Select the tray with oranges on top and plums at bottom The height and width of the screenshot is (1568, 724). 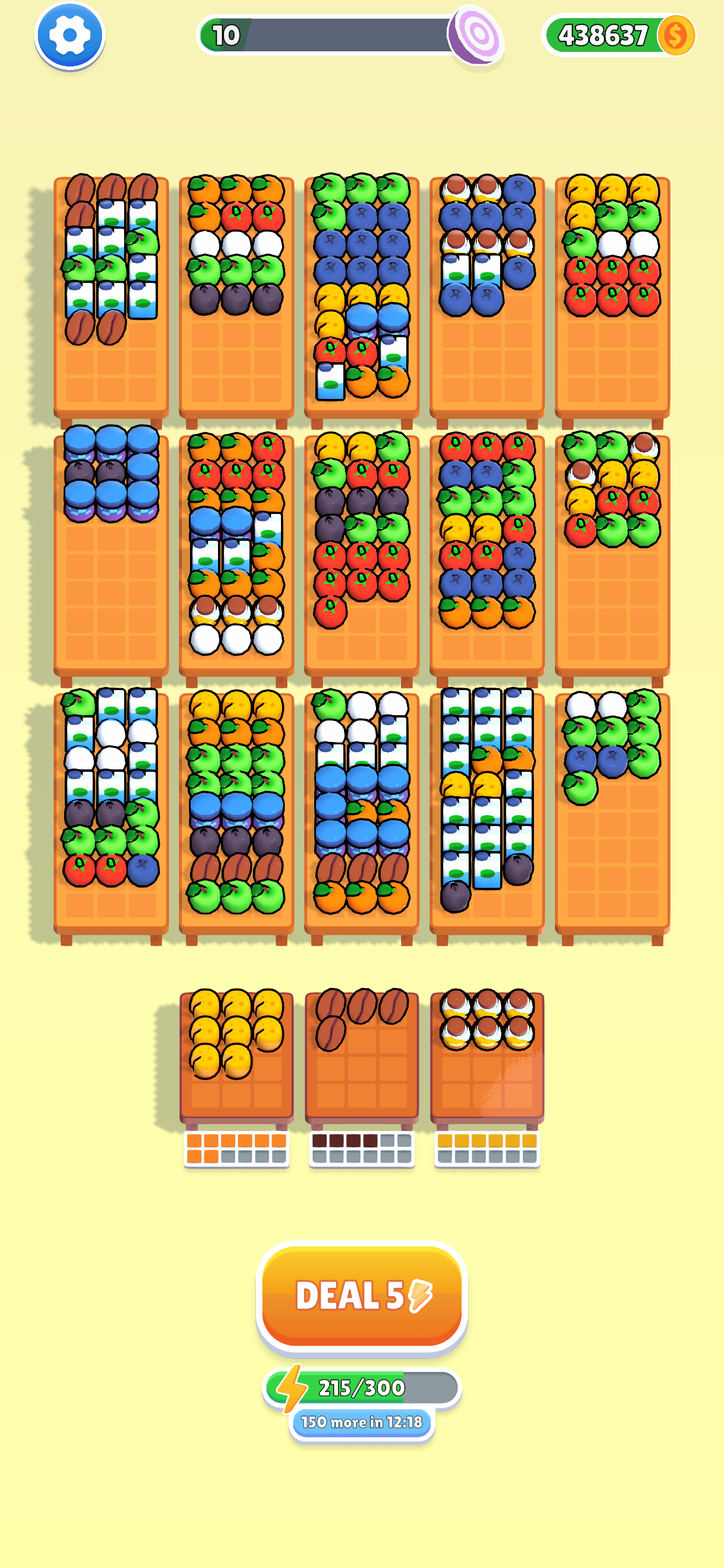coord(237,296)
